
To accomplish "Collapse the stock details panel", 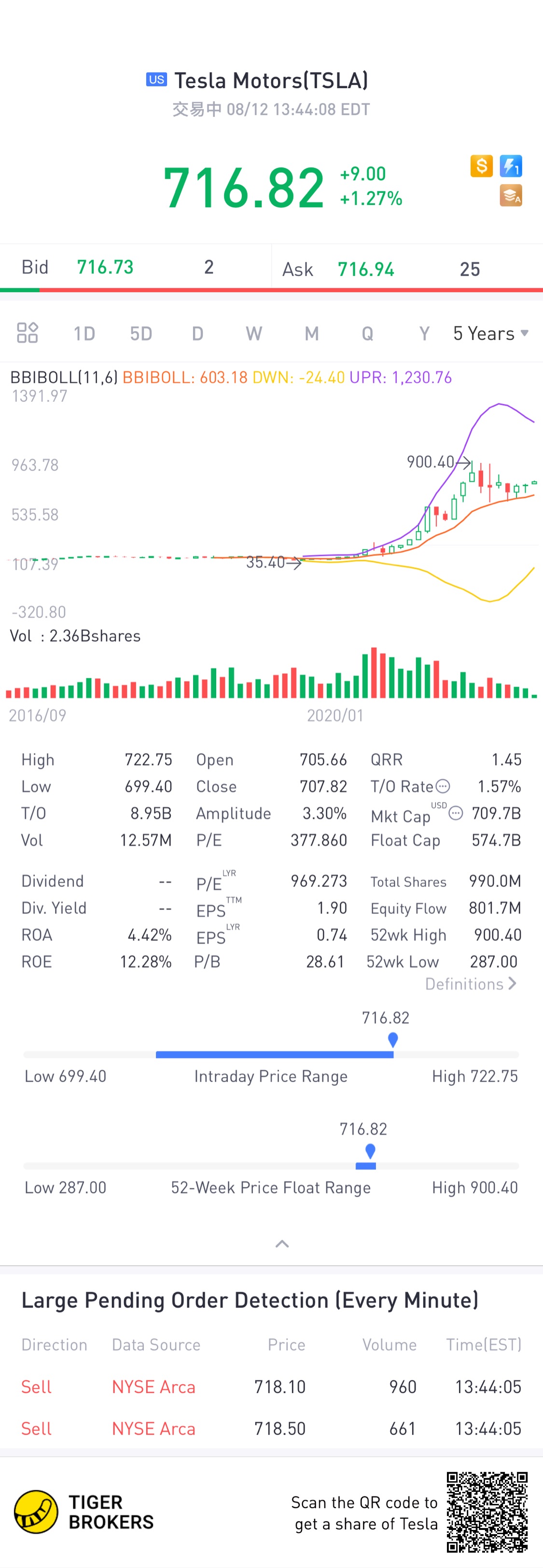I will (x=281, y=1243).
